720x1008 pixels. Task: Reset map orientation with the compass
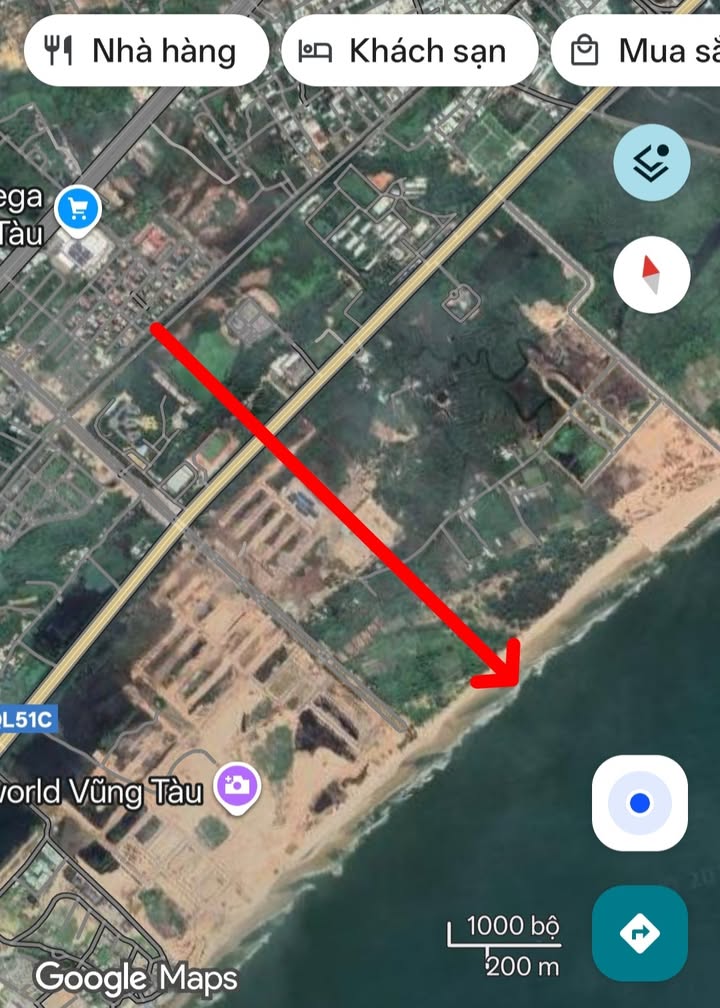[651, 274]
